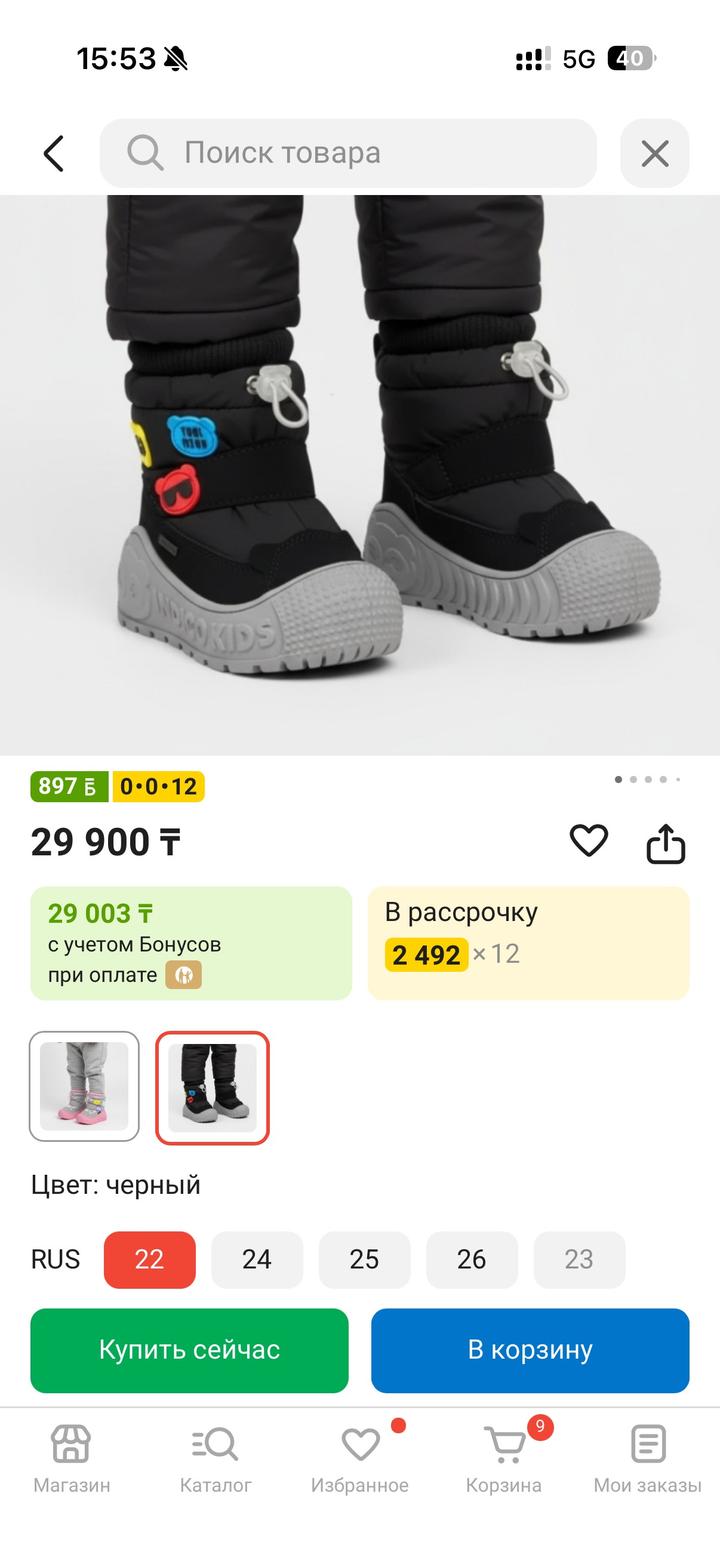720x1565 pixels.
Task: Close the product page with X
Action: (654, 153)
